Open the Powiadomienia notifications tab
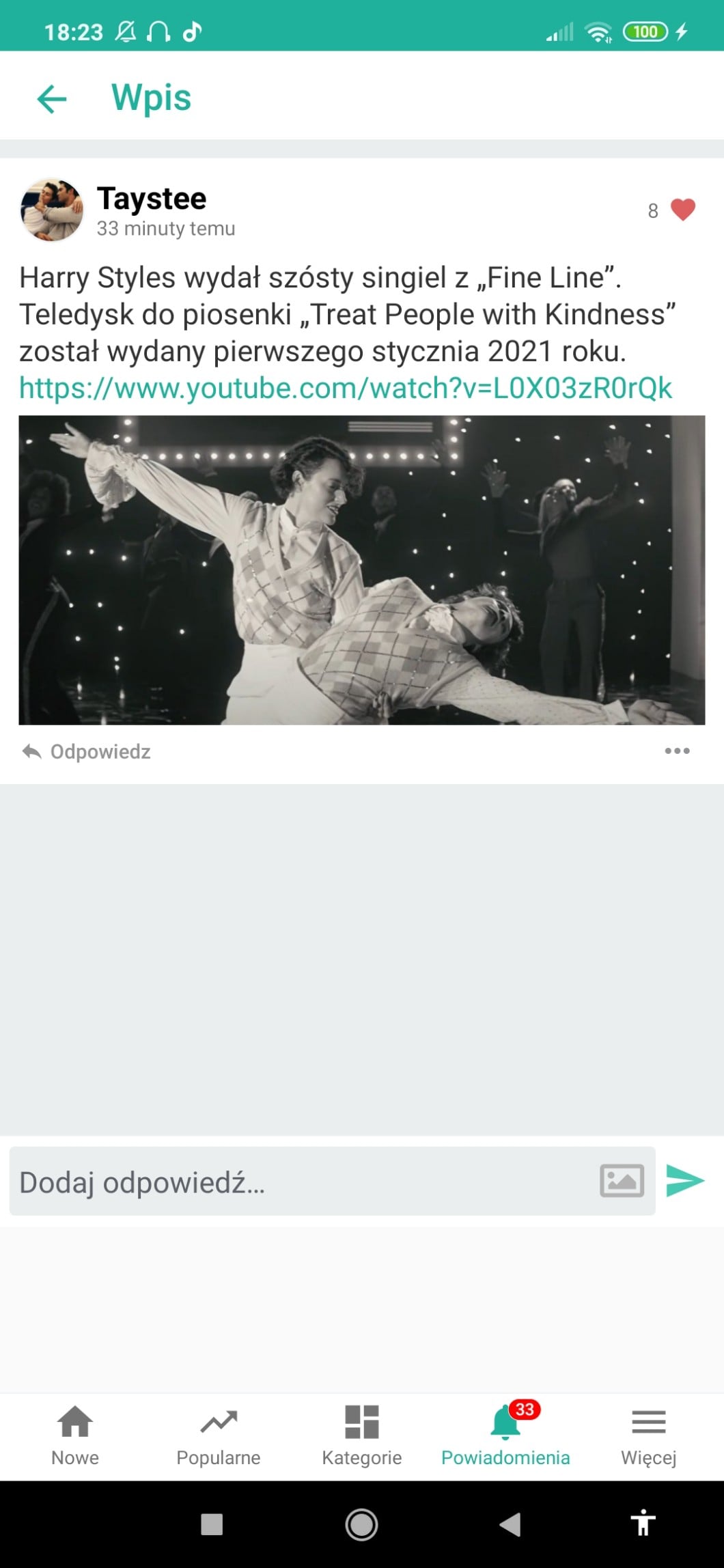This screenshot has height=1568, width=724. point(505,1435)
